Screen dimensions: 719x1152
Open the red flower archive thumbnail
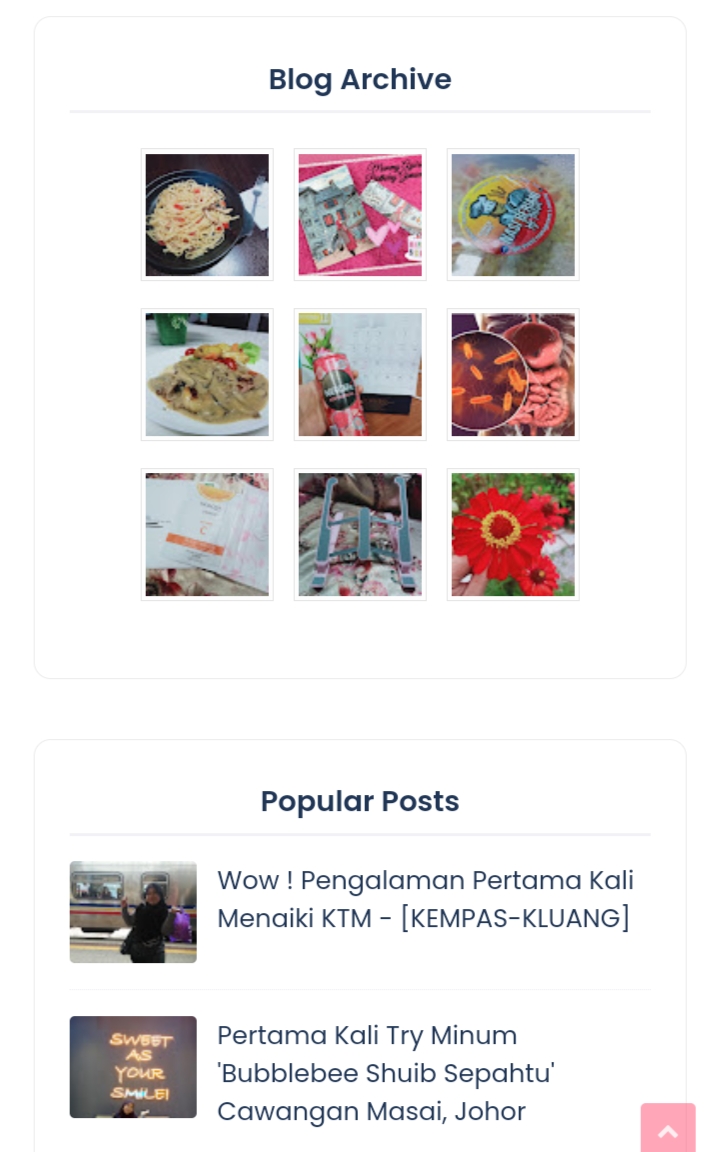tap(513, 535)
